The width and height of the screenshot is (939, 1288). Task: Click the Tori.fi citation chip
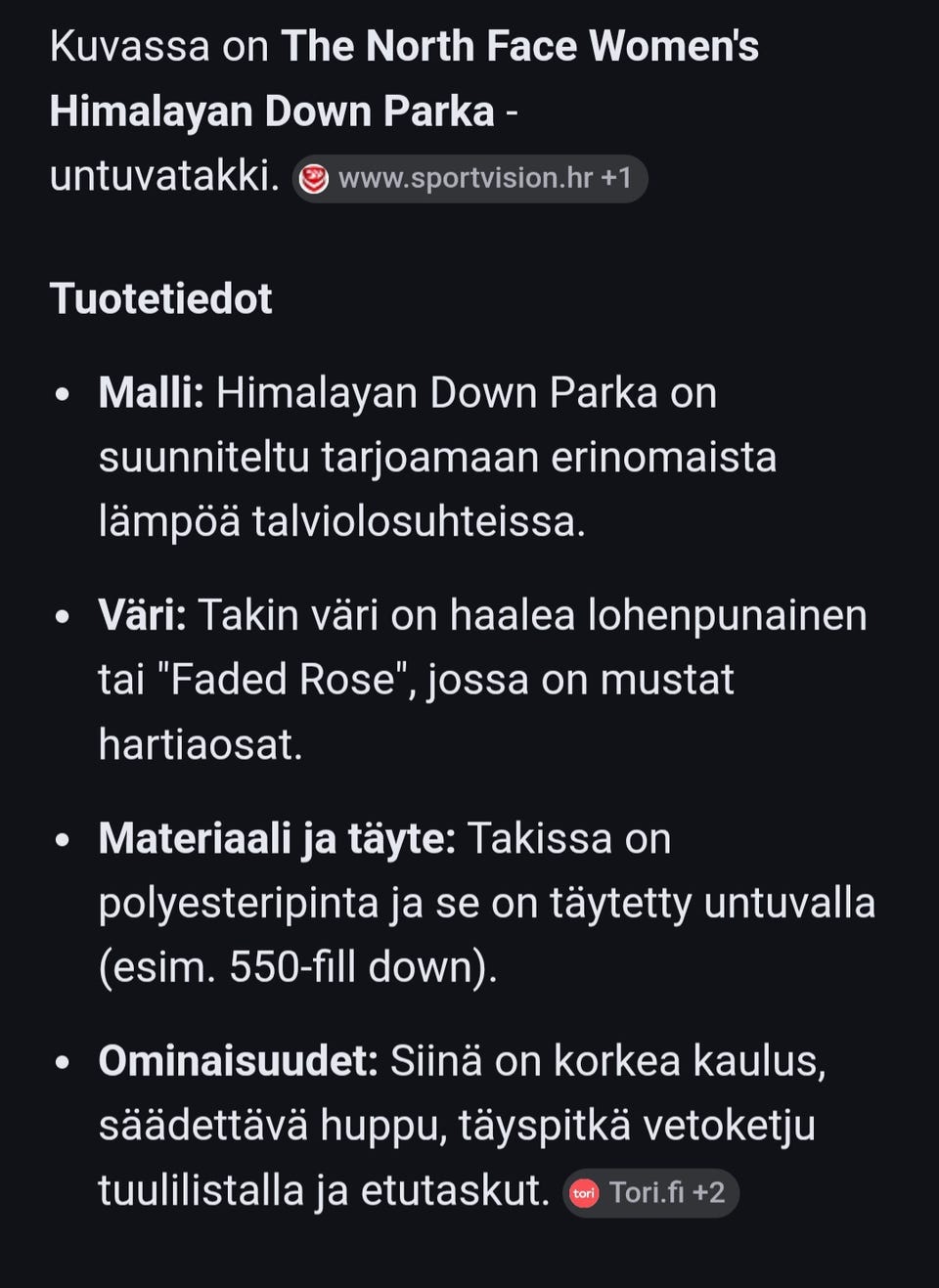pos(650,1193)
